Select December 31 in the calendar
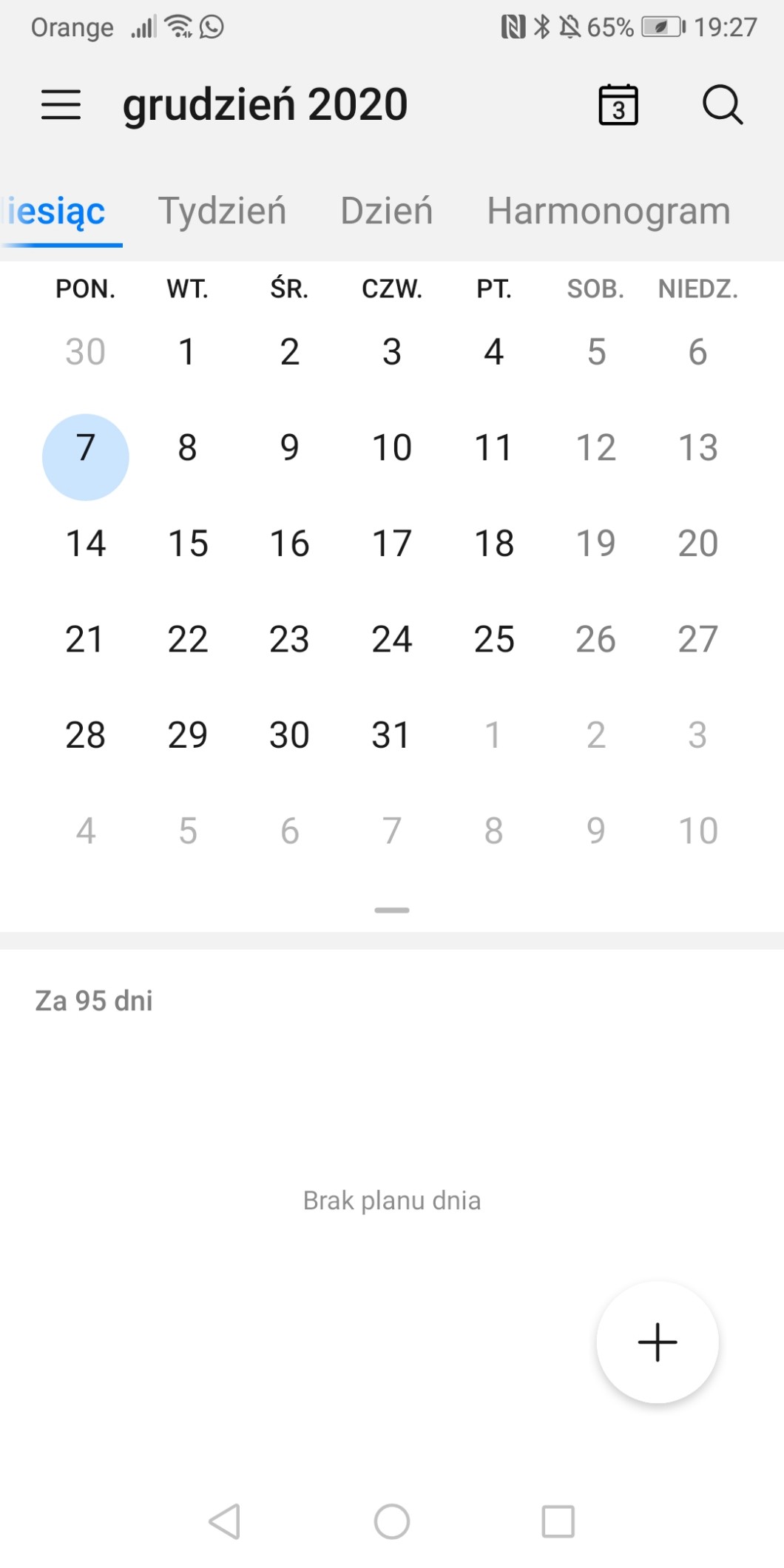 (x=391, y=735)
